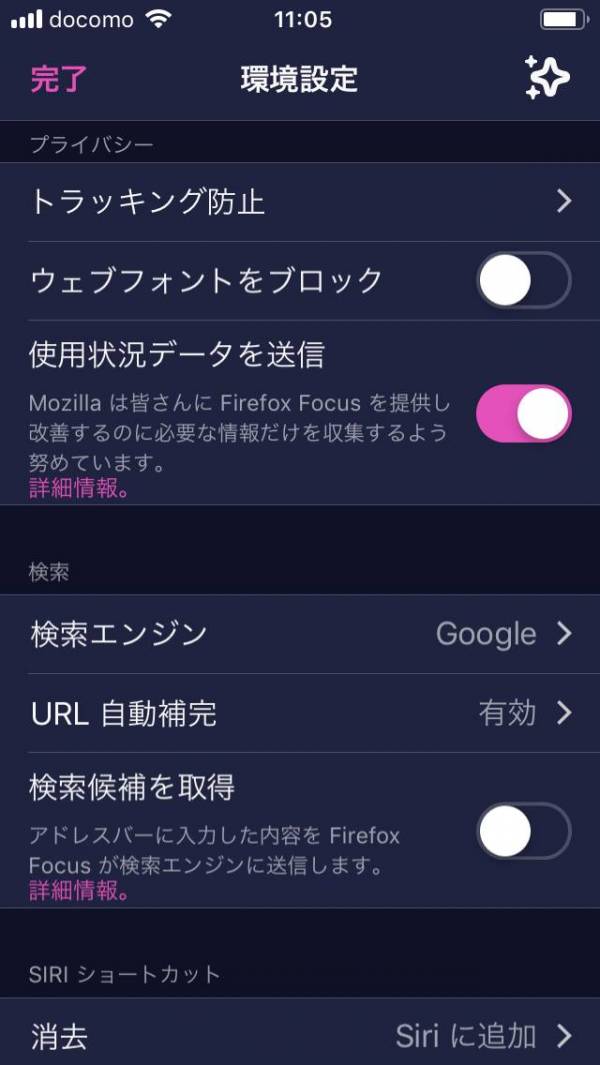This screenshot has height=1065, width=600.
Task: Tap 完了 to close settings
Action: point(59,79)
